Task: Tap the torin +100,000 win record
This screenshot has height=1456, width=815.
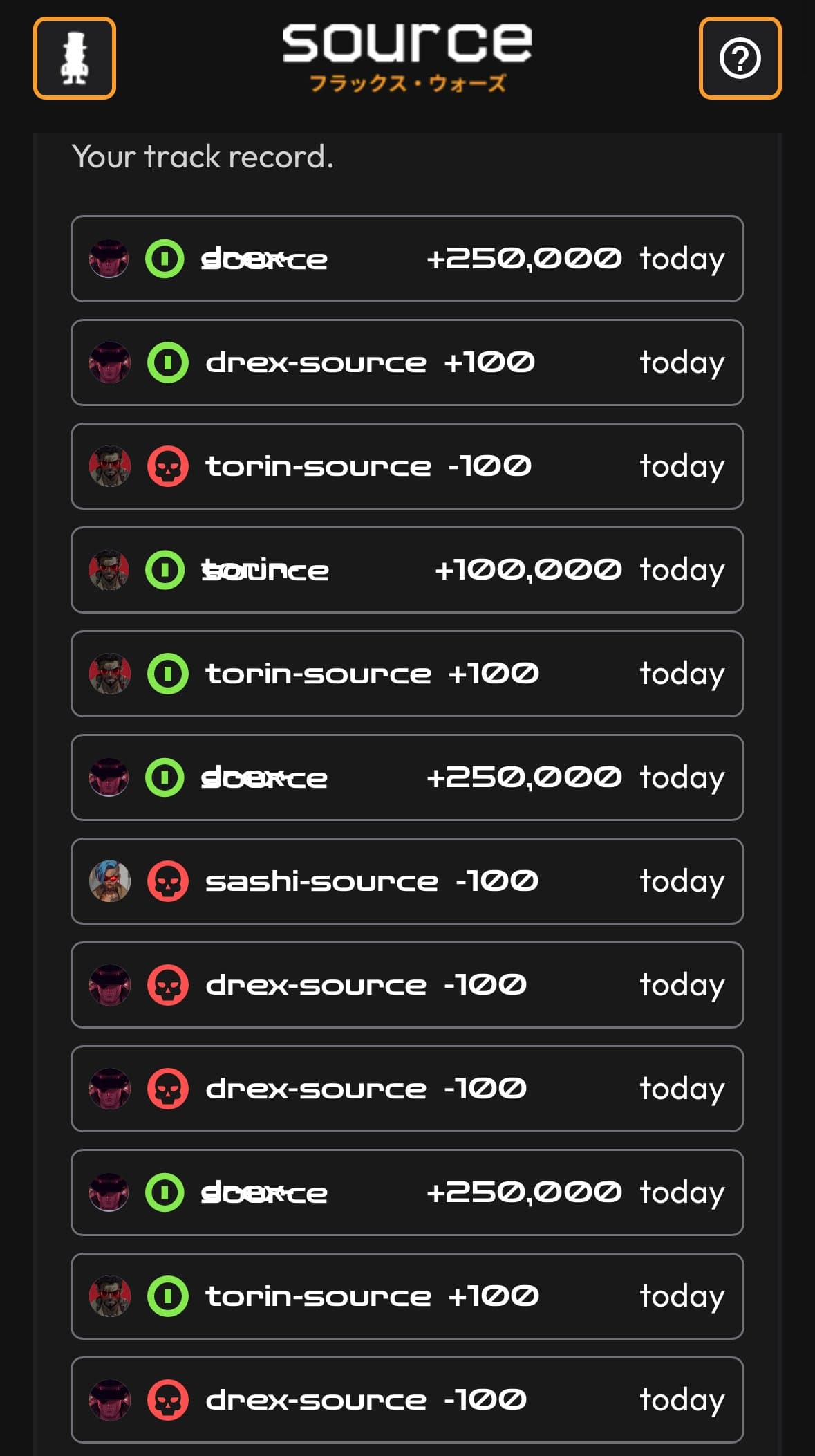Action: (x=406, y=570)
